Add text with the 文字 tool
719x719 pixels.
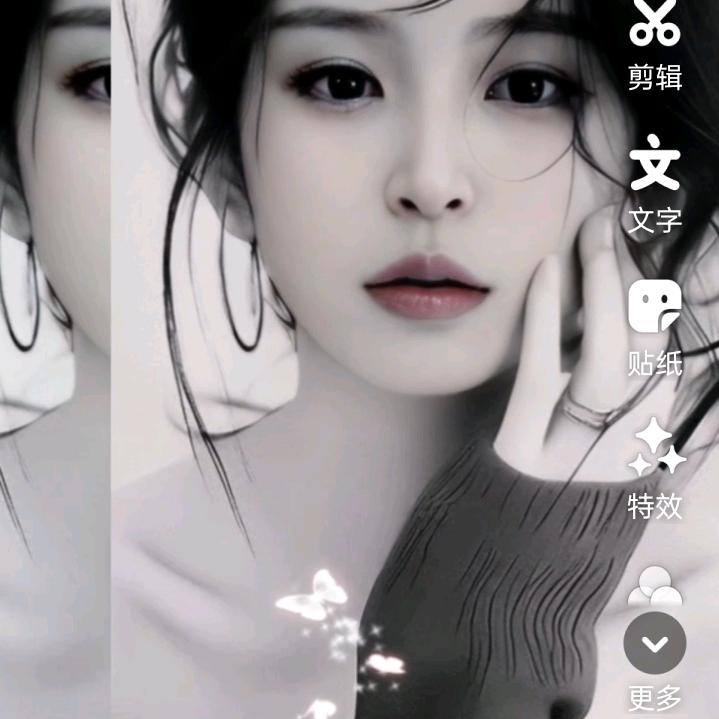tap(655, 183)
